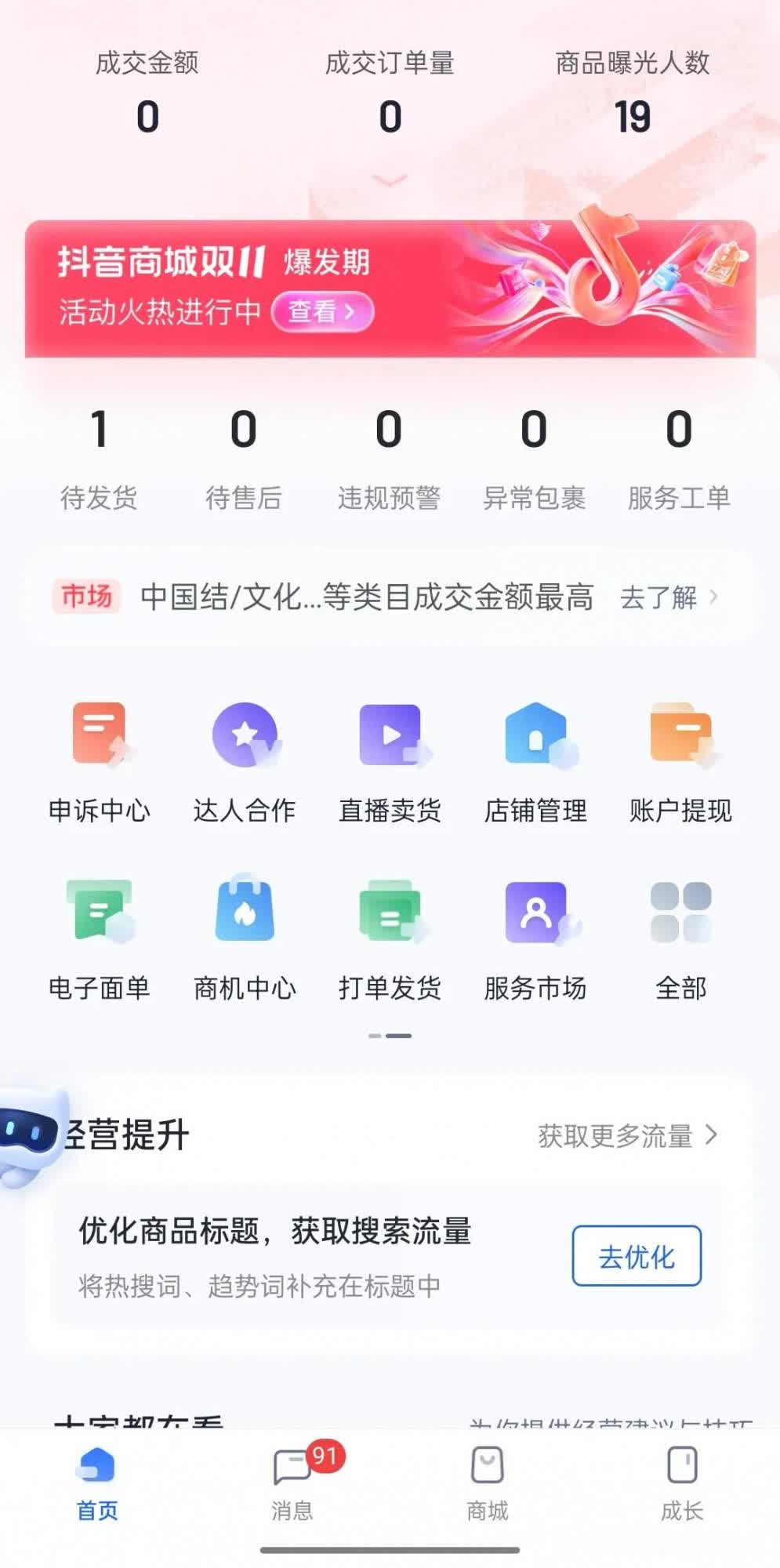Tap 获取更多流量 link
The image size is (780, 1568).
[x=627, y=1135]
